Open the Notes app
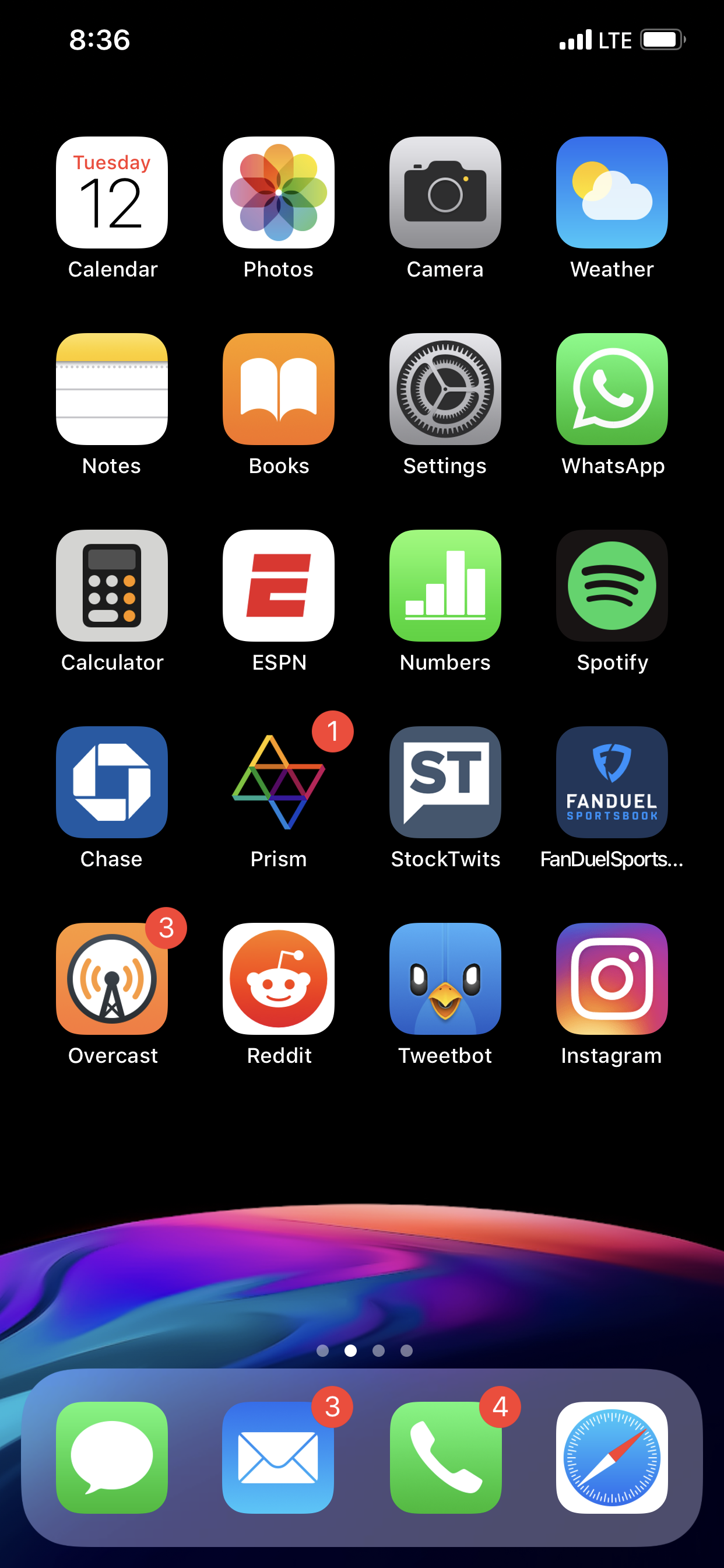This screenshot has width=724, height=1568. 112,389
